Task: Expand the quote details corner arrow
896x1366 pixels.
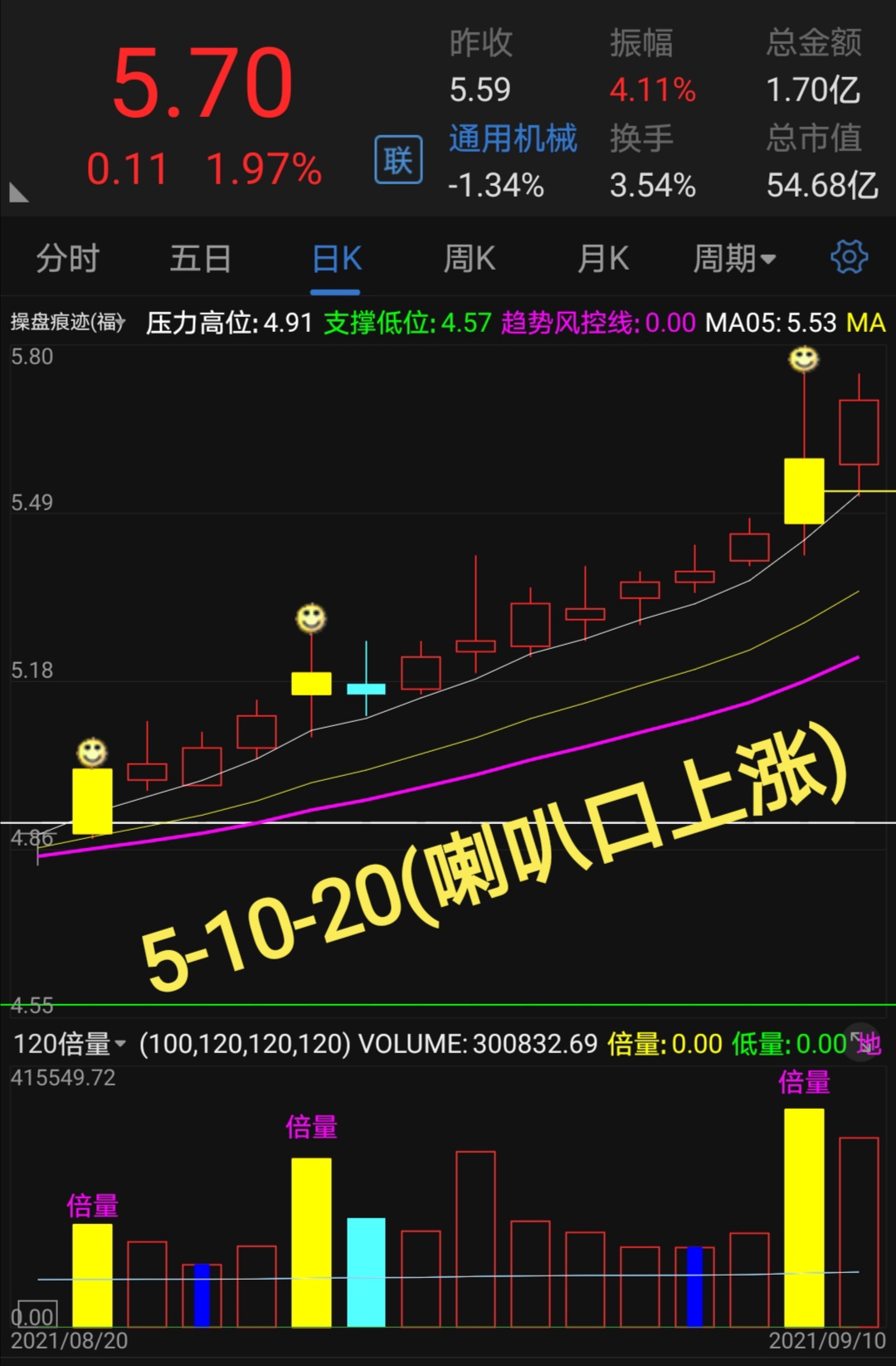Action: 18,193
